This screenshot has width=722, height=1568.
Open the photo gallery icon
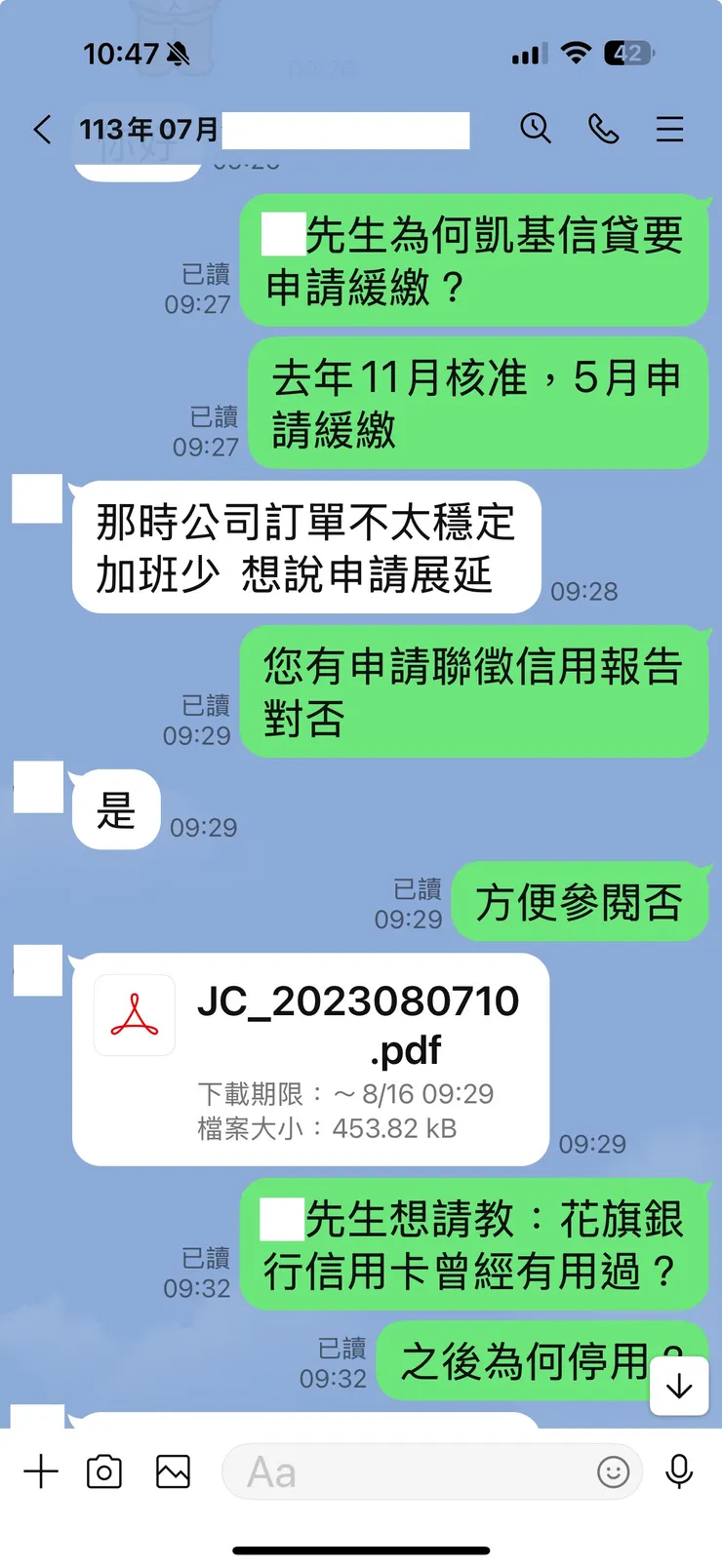coord(172,1472)
